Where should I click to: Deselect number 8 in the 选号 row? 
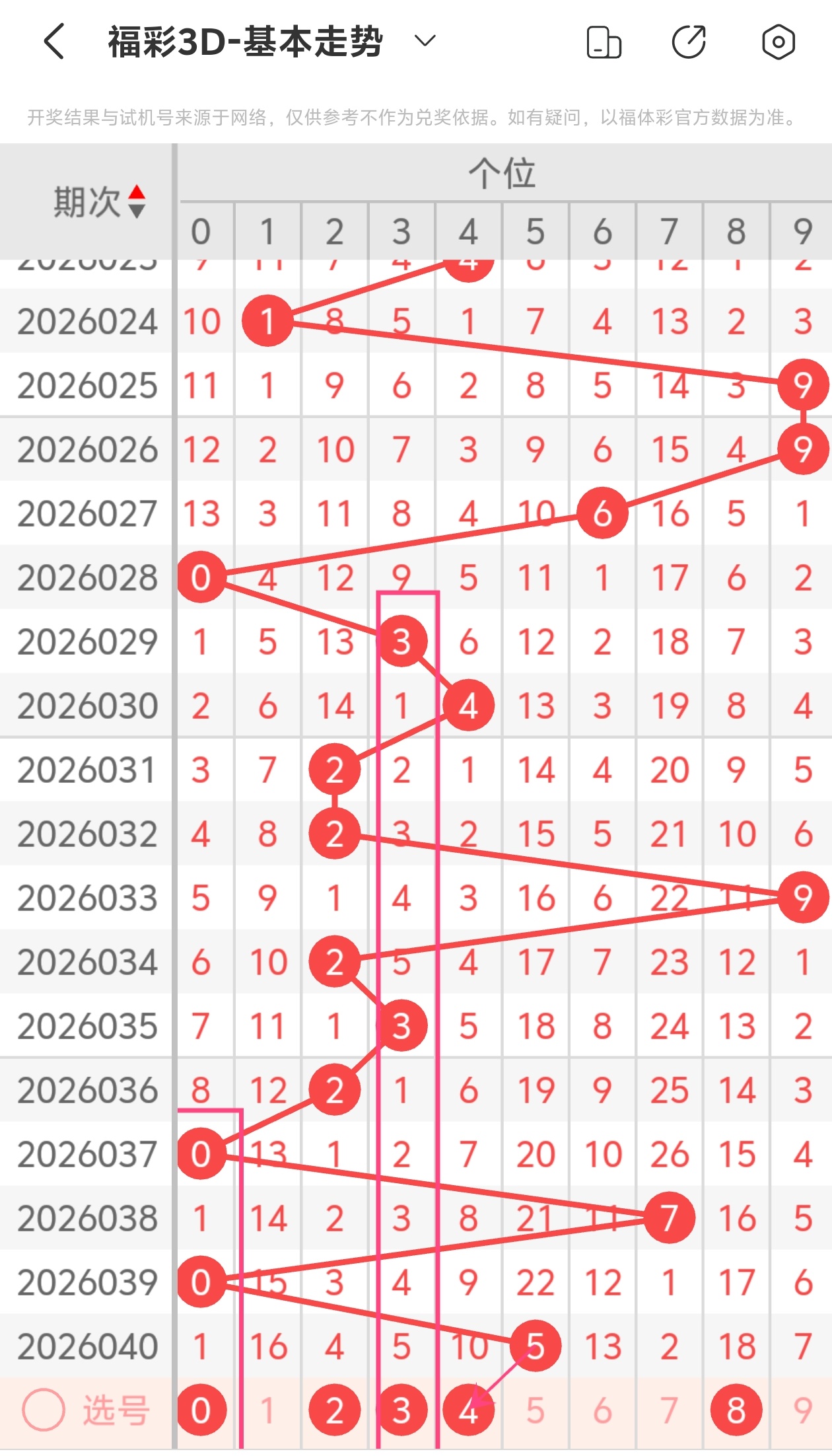(736, 1410)
